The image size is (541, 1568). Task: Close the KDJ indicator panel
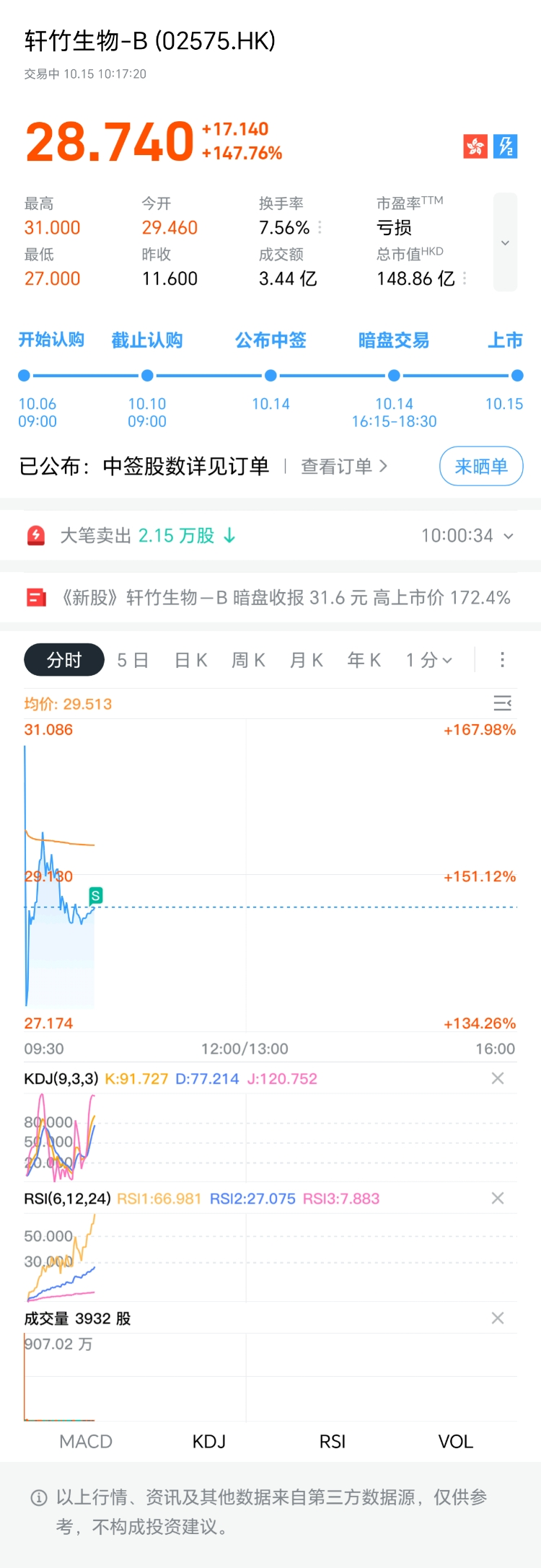[498, 1078]
